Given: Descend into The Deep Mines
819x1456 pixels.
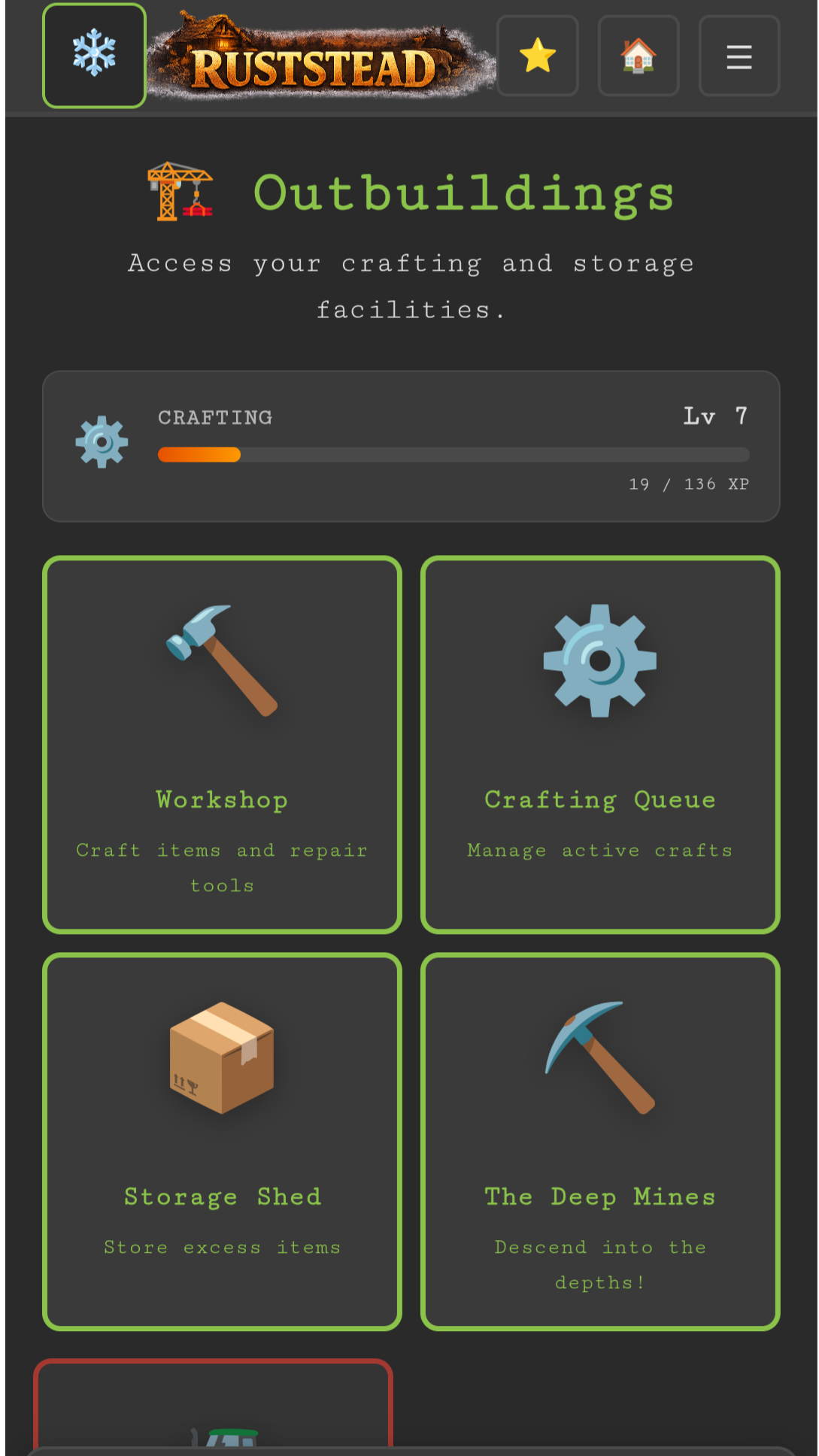Looking at the screenshot, I should [600, 1141].
